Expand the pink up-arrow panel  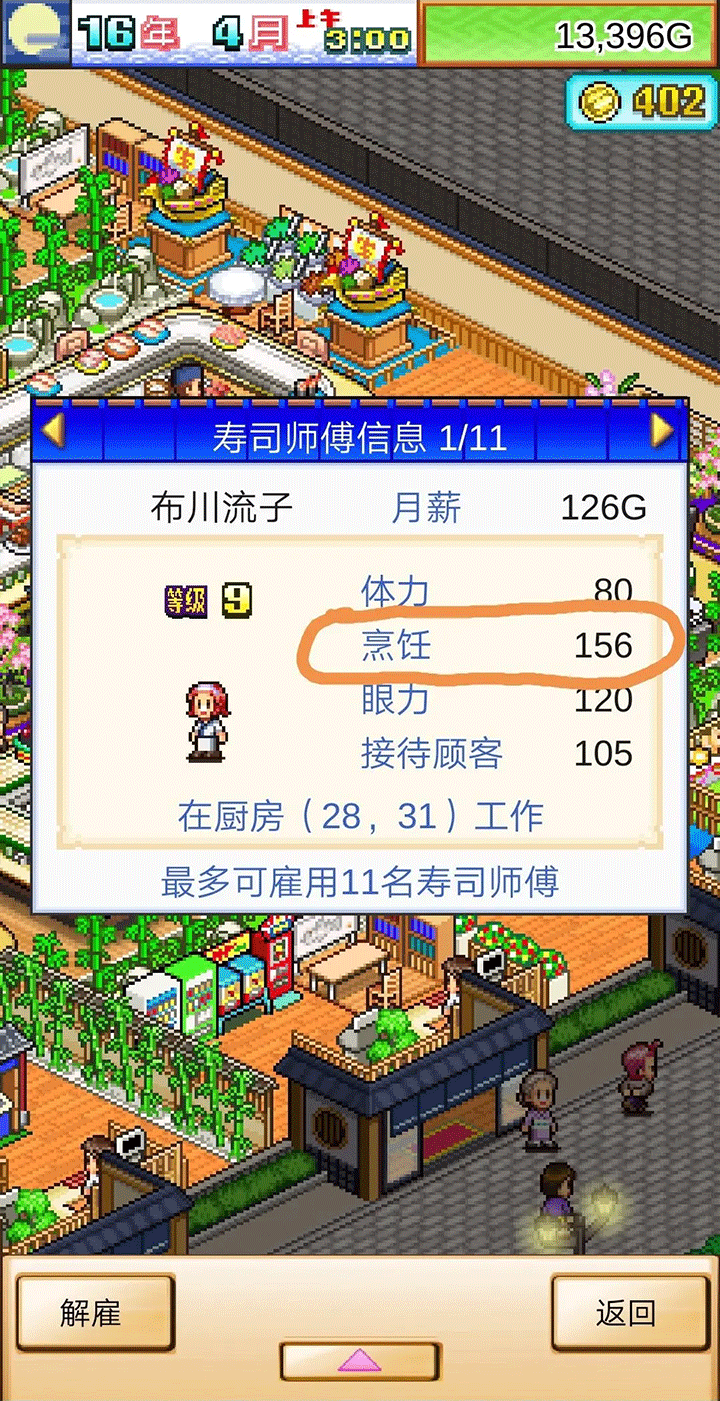pyautogui.click(x=359, y=1361)
